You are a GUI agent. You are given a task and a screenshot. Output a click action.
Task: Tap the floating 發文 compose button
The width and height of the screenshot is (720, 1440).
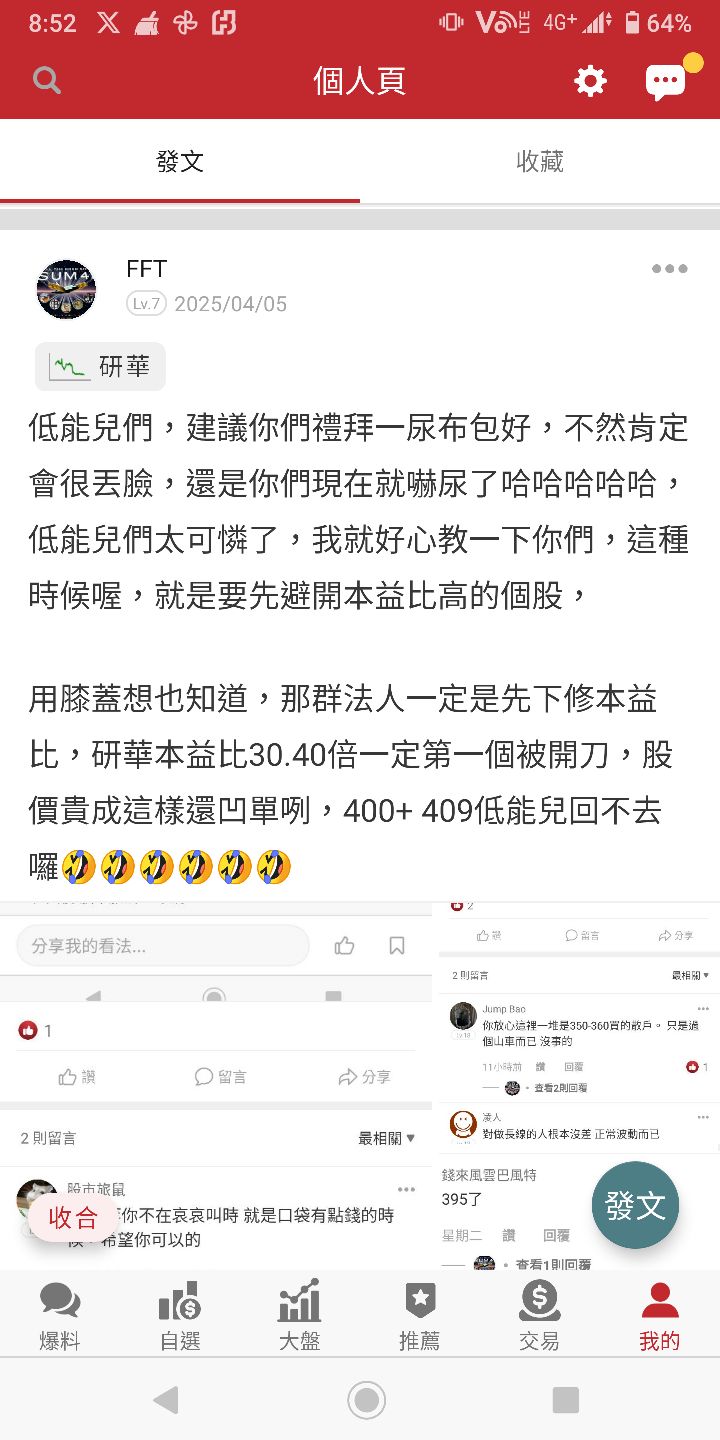tap(635, 1205)
